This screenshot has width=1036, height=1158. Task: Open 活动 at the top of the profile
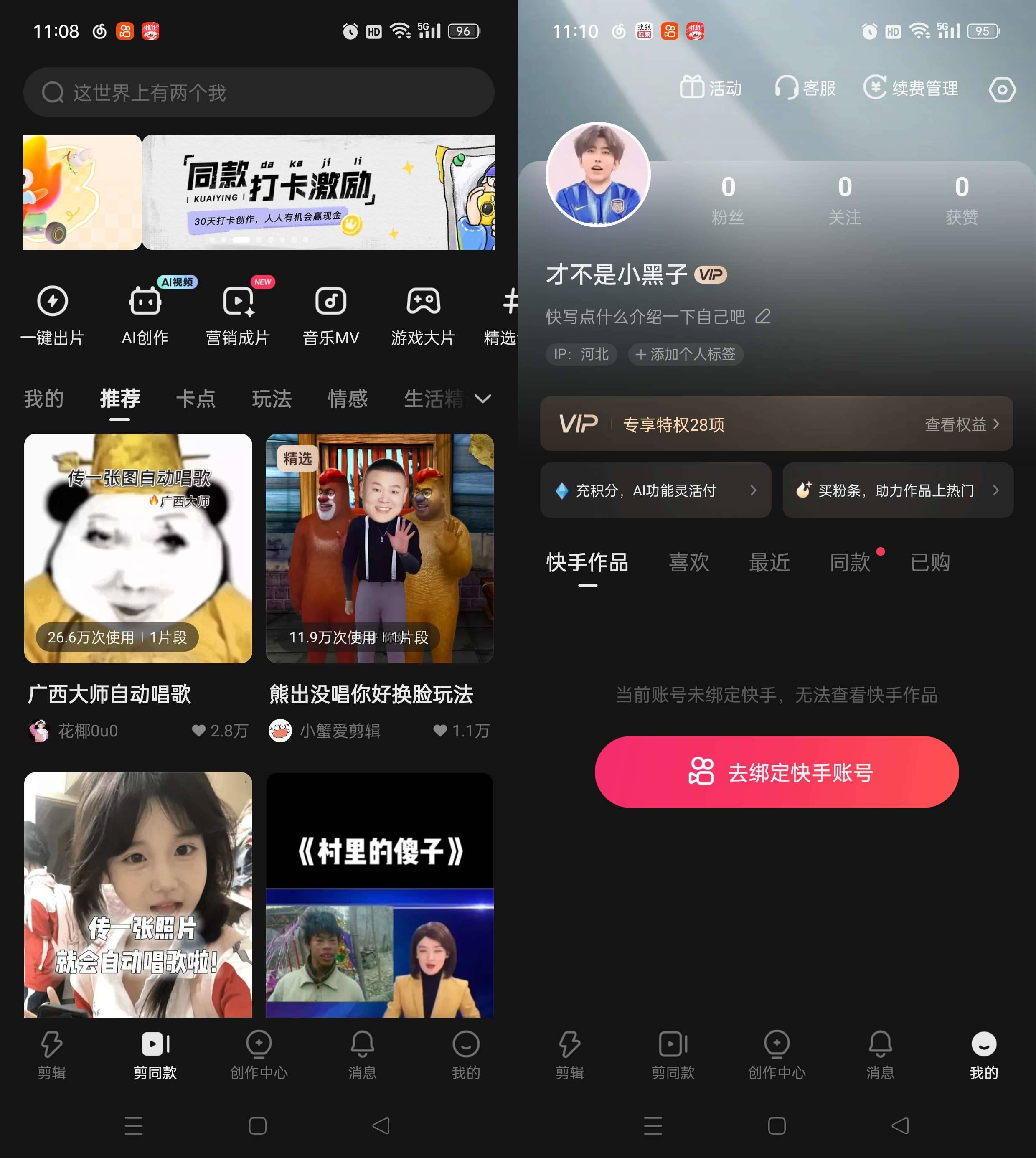coord(711,88)
